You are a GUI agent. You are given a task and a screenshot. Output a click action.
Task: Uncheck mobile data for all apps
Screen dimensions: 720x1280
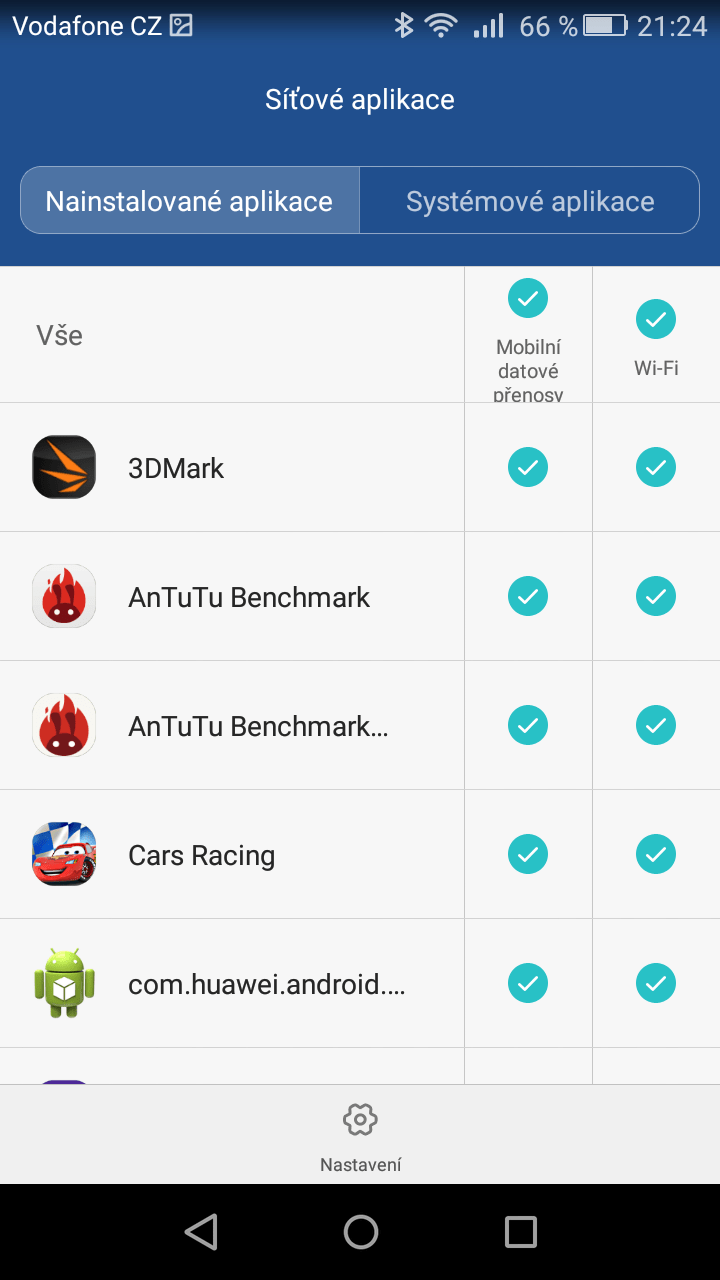point(528,297)
